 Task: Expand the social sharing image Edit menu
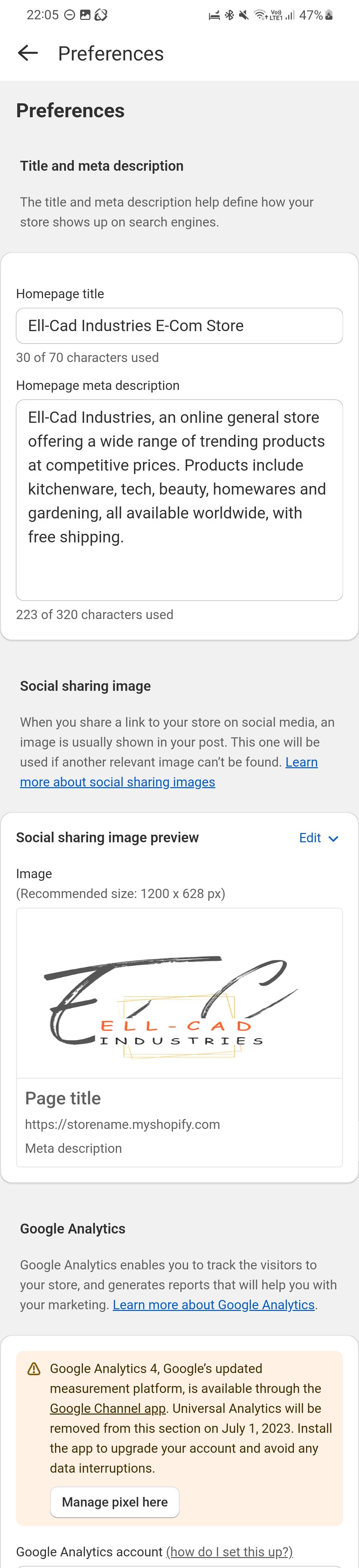click(318, 838)
